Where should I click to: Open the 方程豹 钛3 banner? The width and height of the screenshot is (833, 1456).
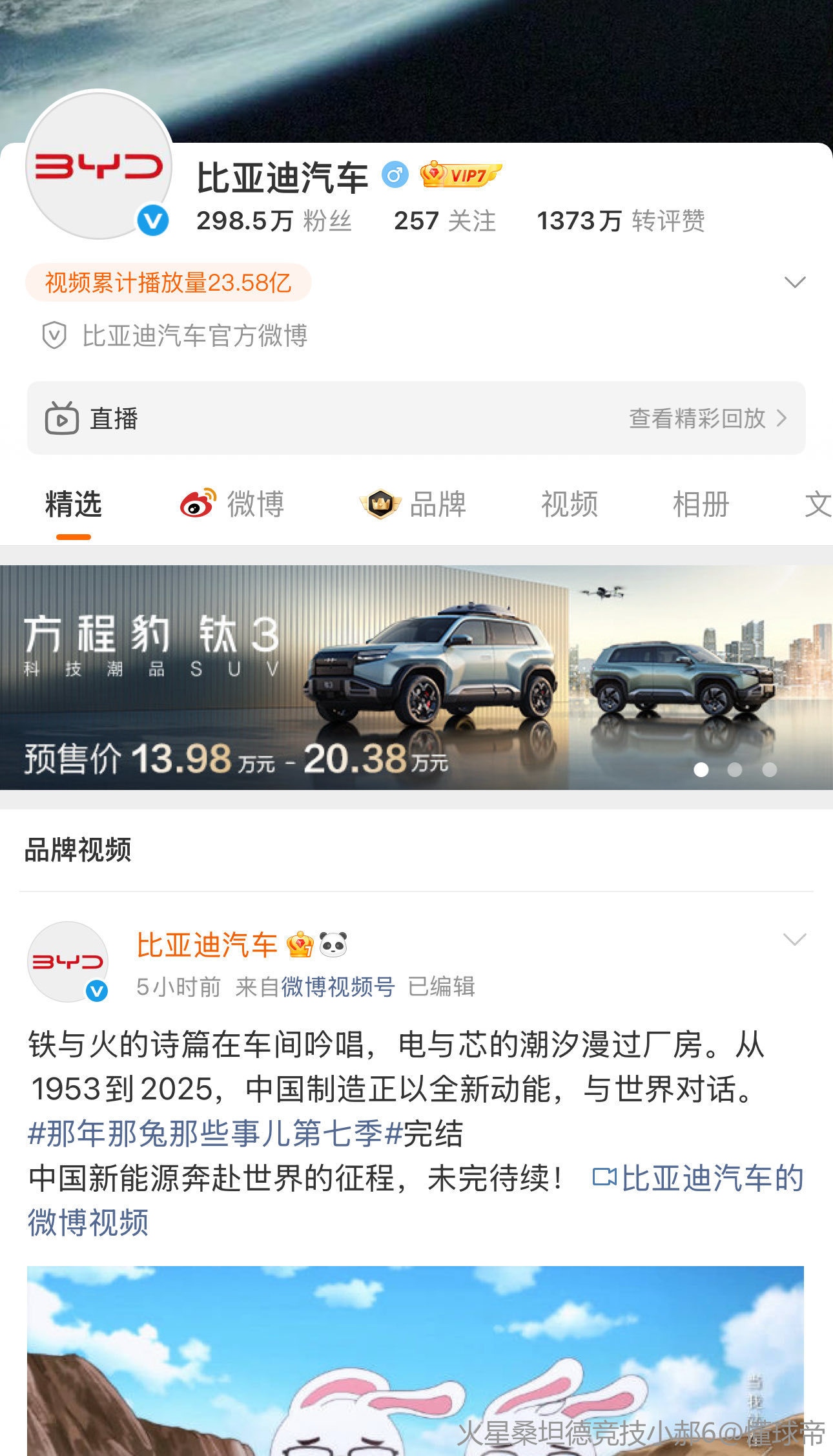click(416, 677)
